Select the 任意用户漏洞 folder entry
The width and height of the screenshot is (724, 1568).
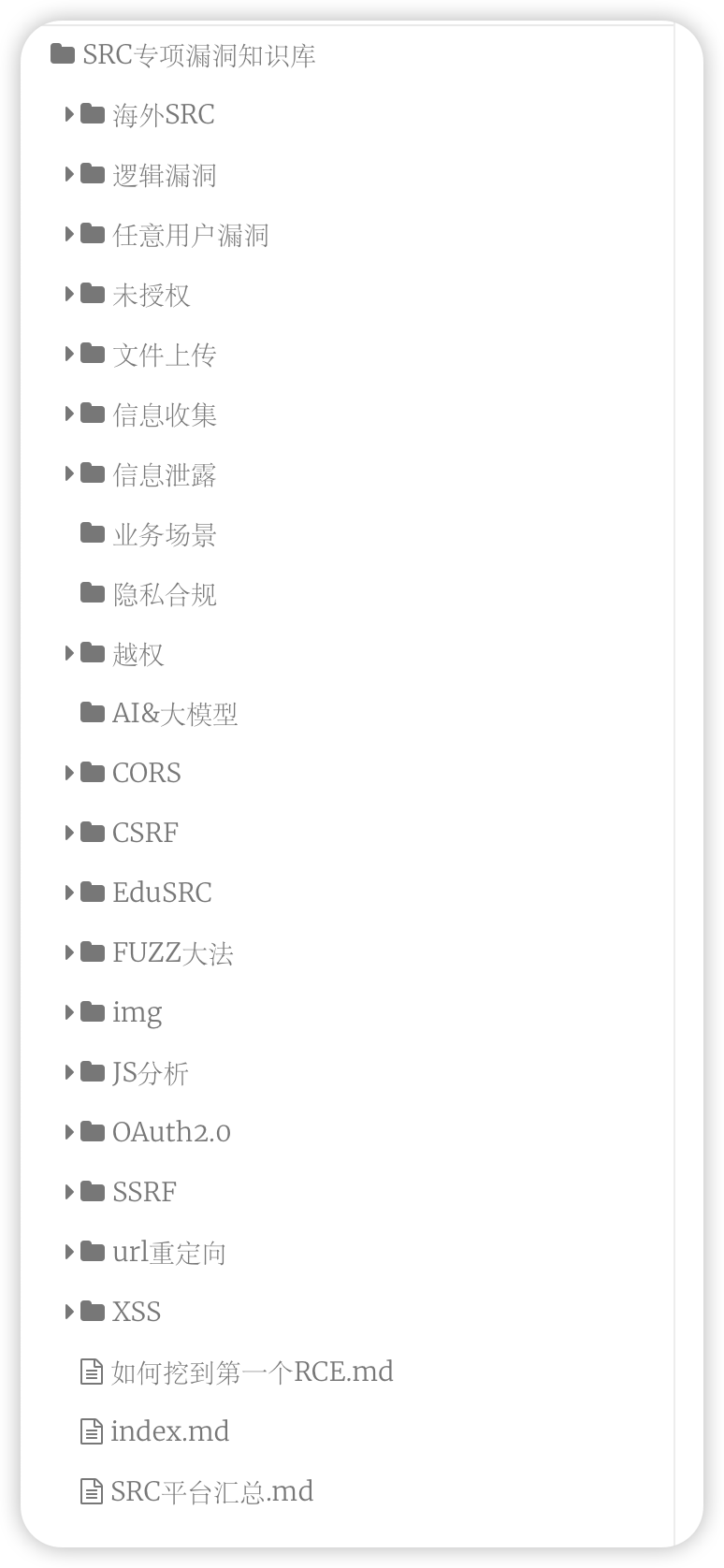[x=190, y=234]
